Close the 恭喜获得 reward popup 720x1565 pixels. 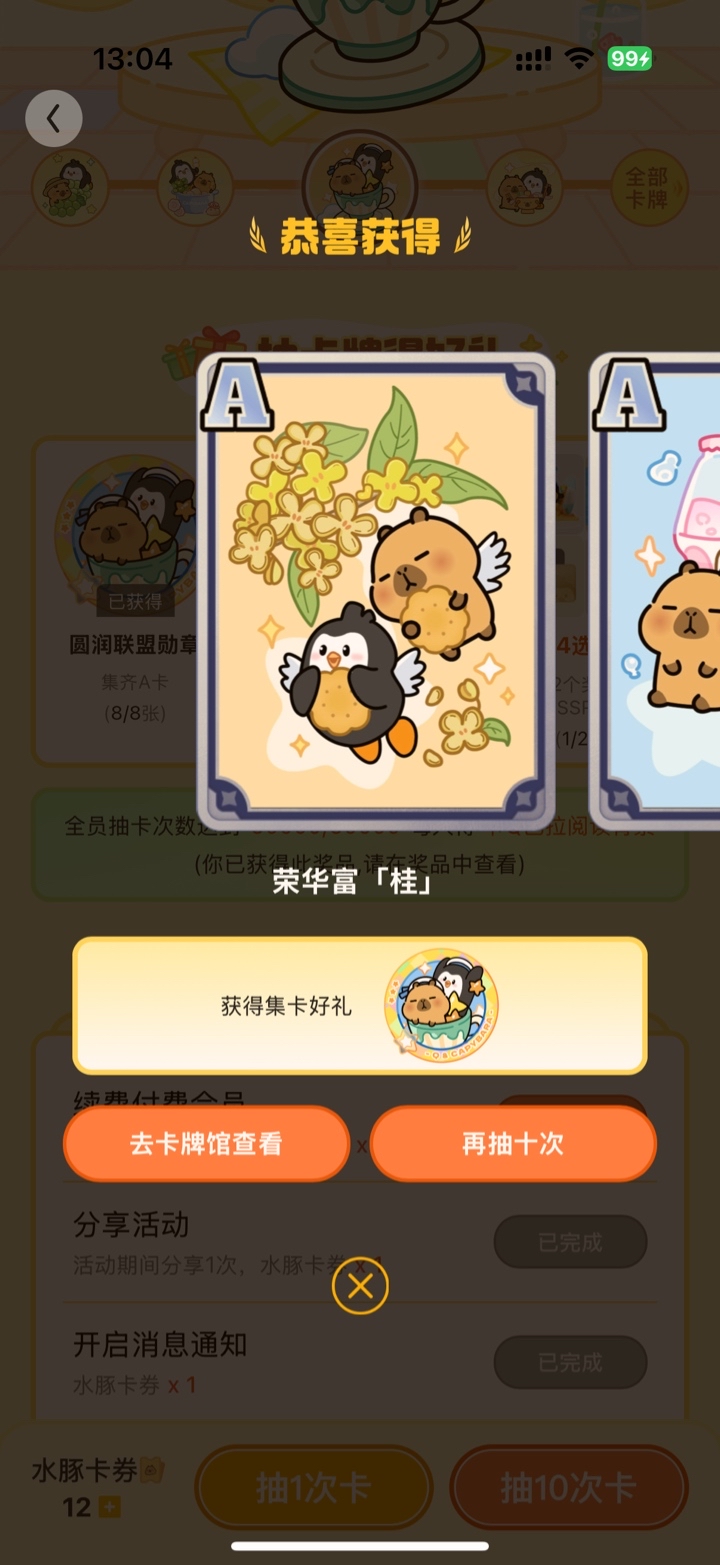point(360,1287)
